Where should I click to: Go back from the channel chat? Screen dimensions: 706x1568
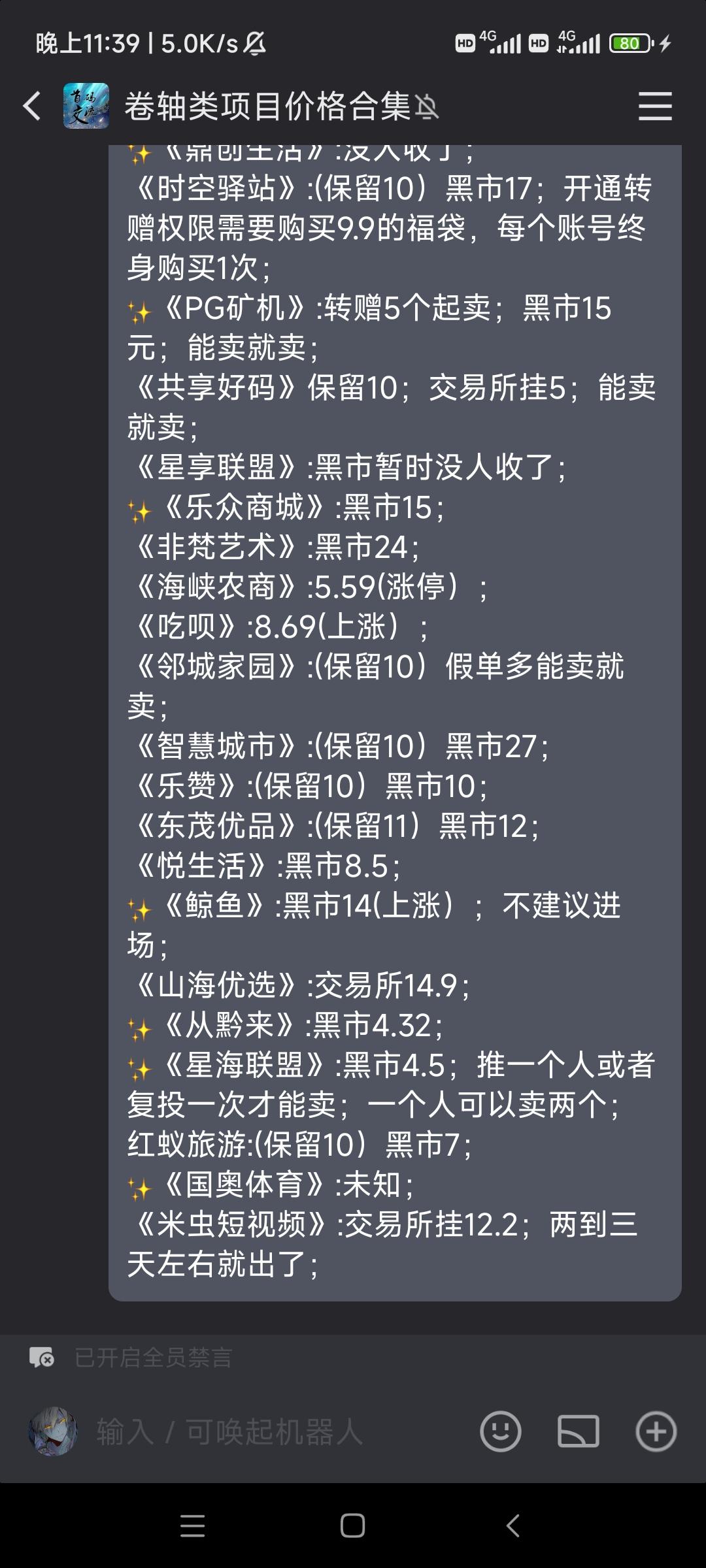pyautogui.click(x=31, y=106)
